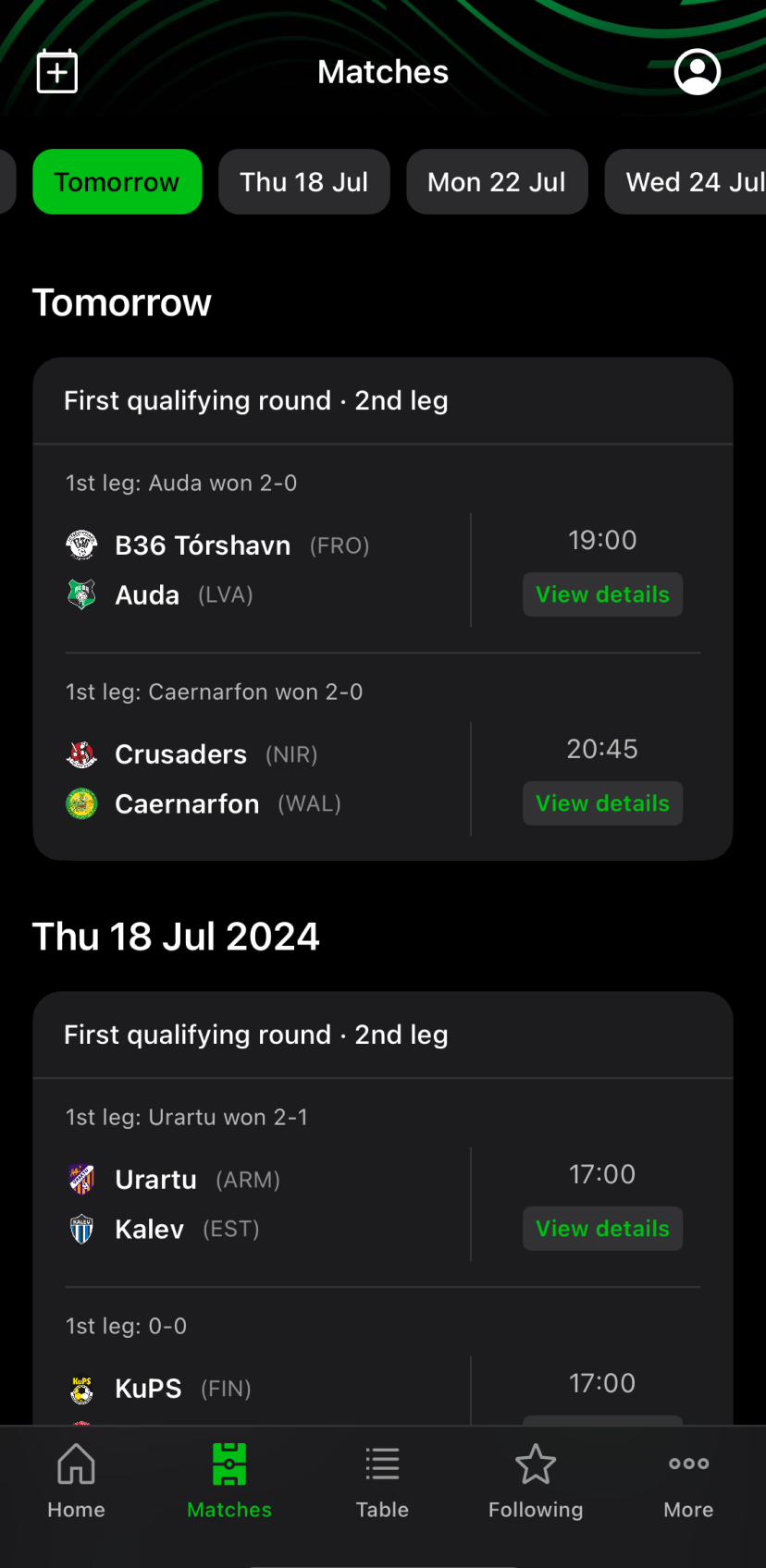Select the Mon 22 Jul date chip
This screenshot has width=766, height=1568.
tap(497, 182)
